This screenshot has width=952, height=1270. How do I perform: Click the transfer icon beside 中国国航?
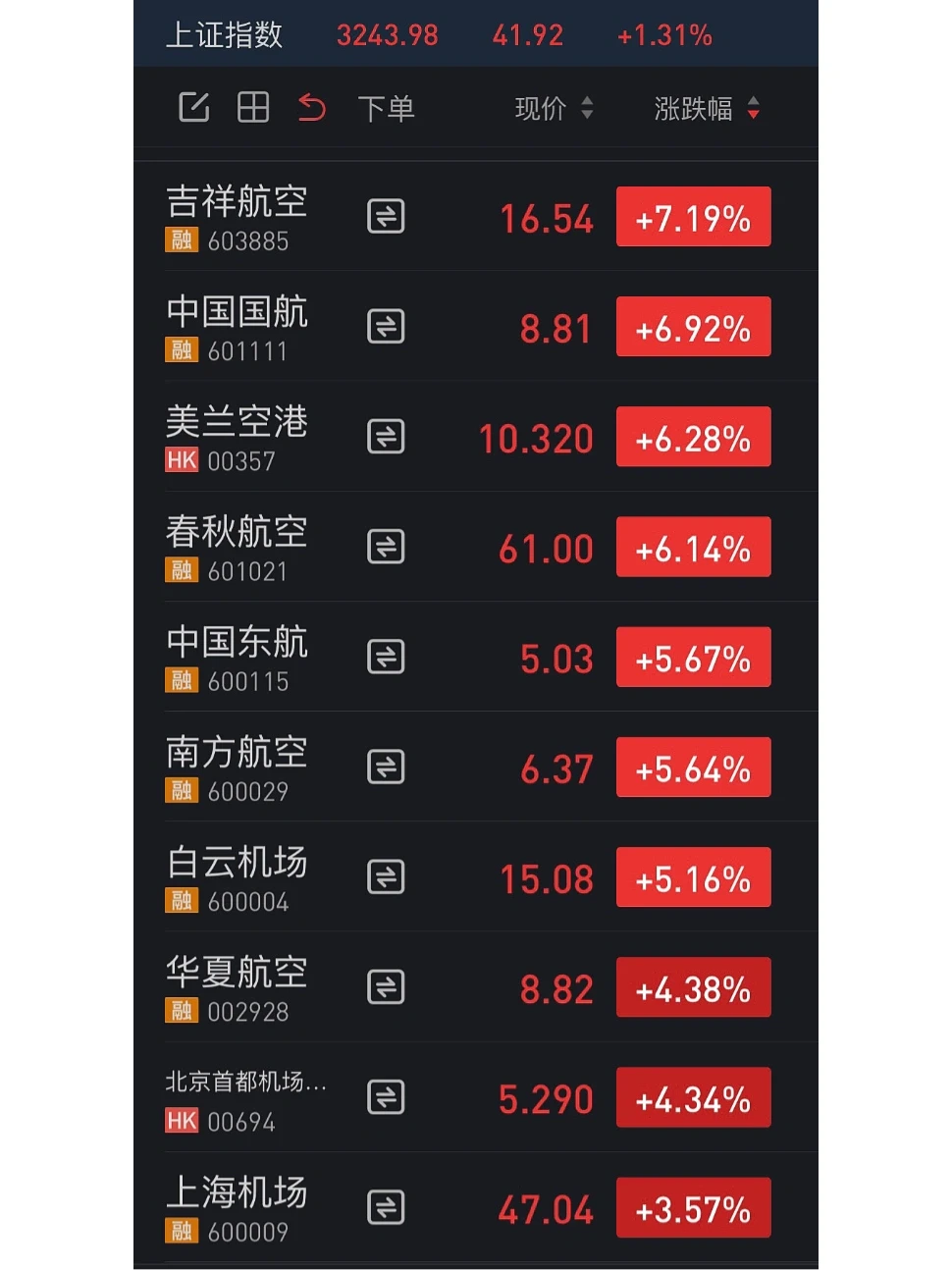coord(386,327)
